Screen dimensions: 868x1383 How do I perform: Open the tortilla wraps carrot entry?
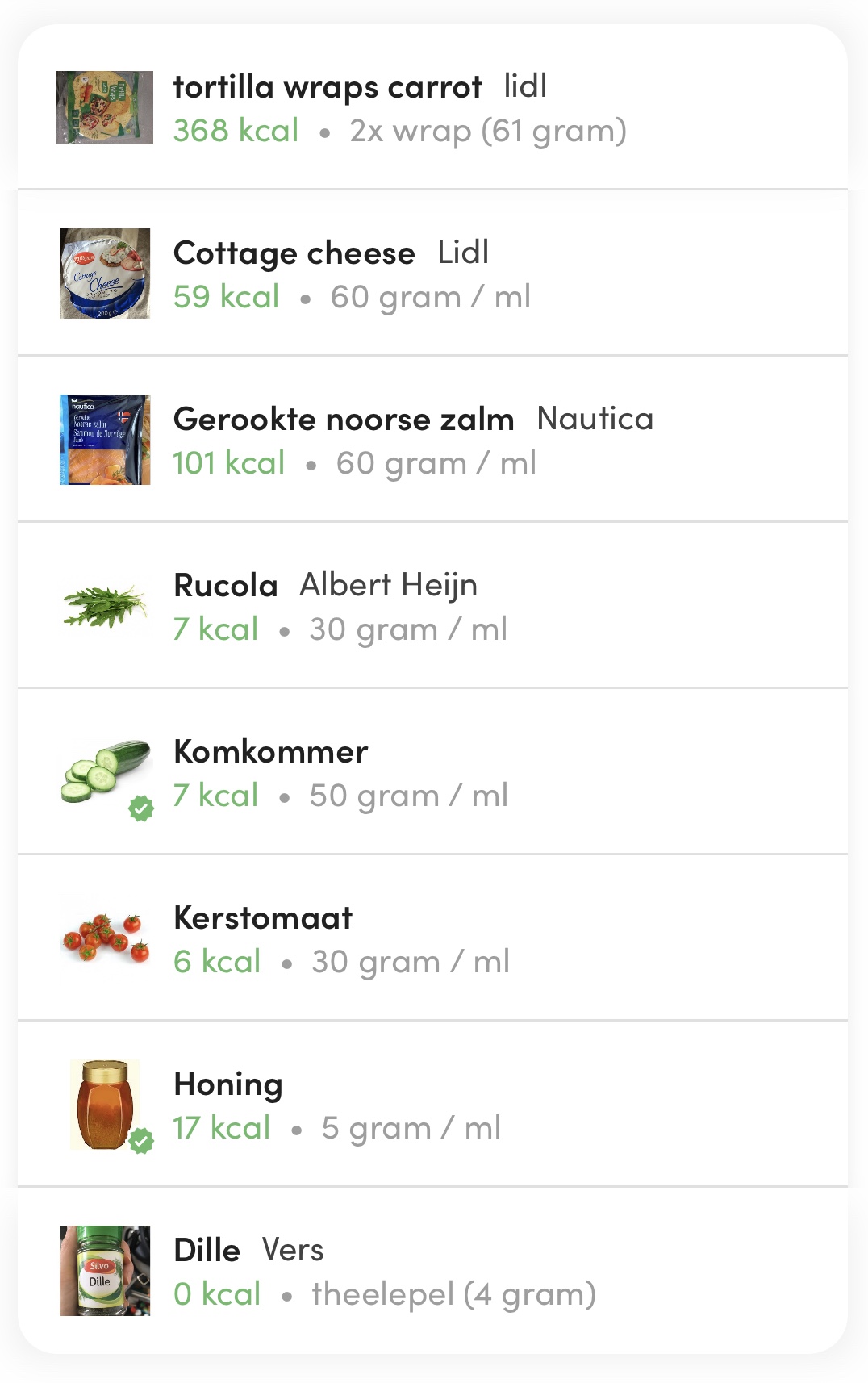click(x=432, y=108)
